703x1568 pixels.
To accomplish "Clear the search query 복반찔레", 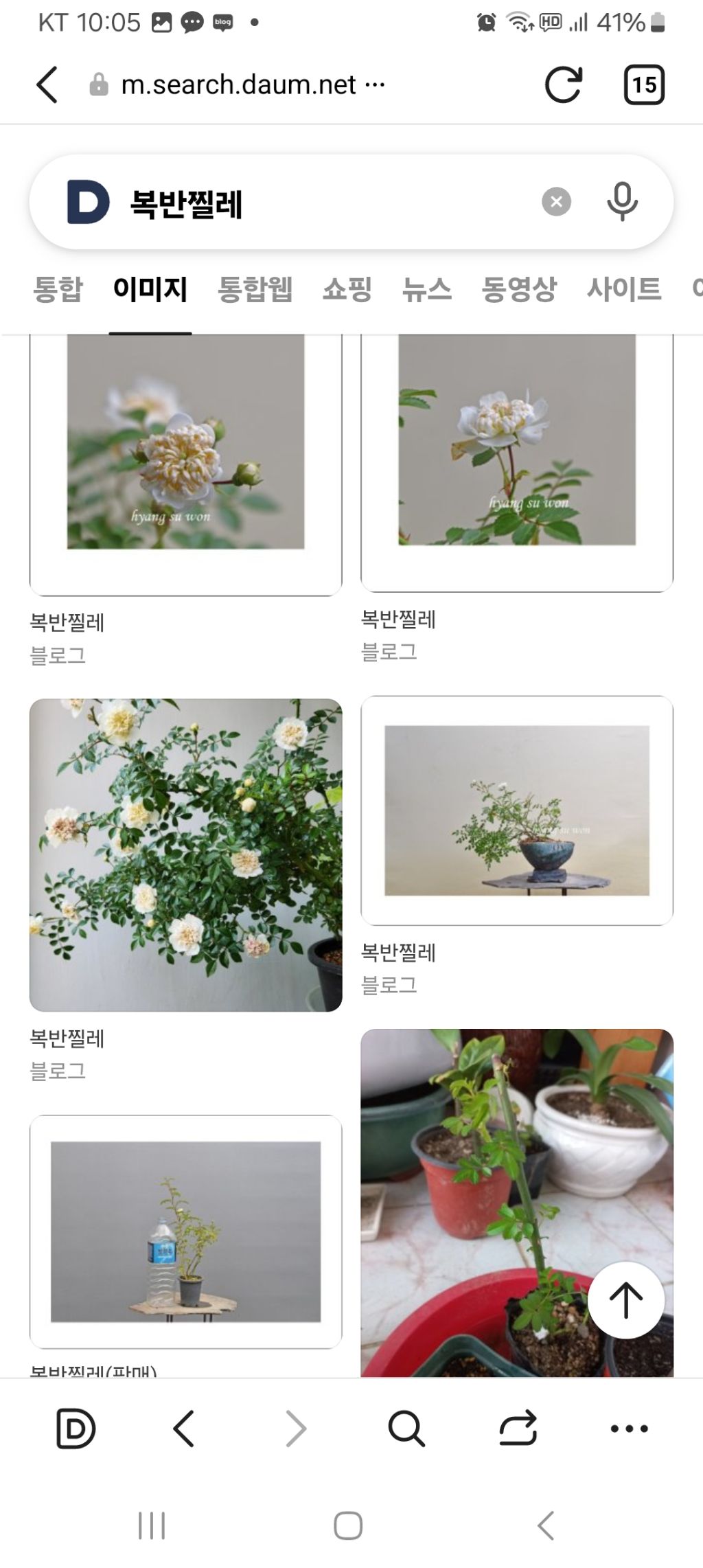I will click(556, 202).
